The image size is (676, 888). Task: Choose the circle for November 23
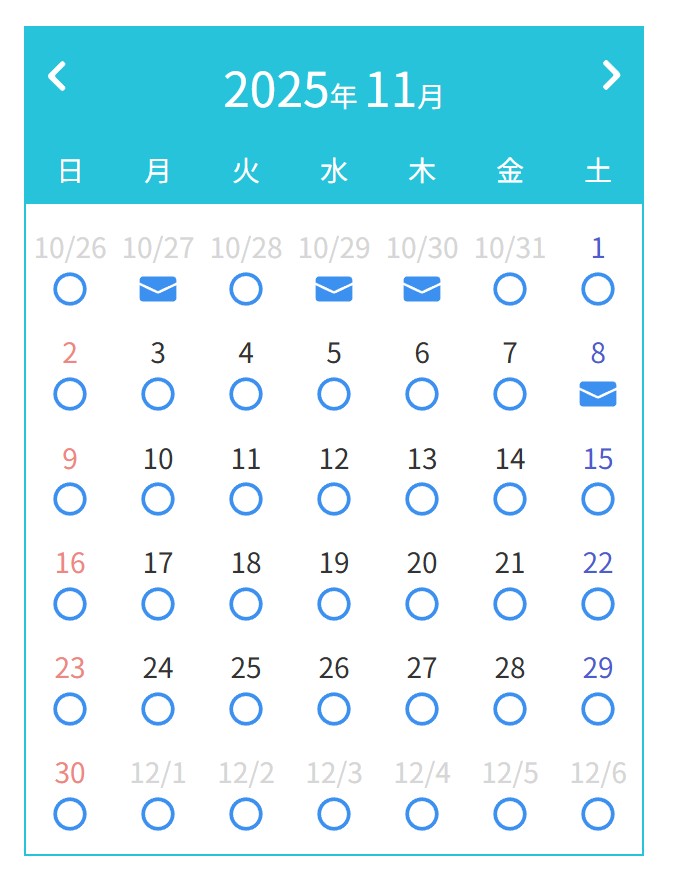point(70,709)
